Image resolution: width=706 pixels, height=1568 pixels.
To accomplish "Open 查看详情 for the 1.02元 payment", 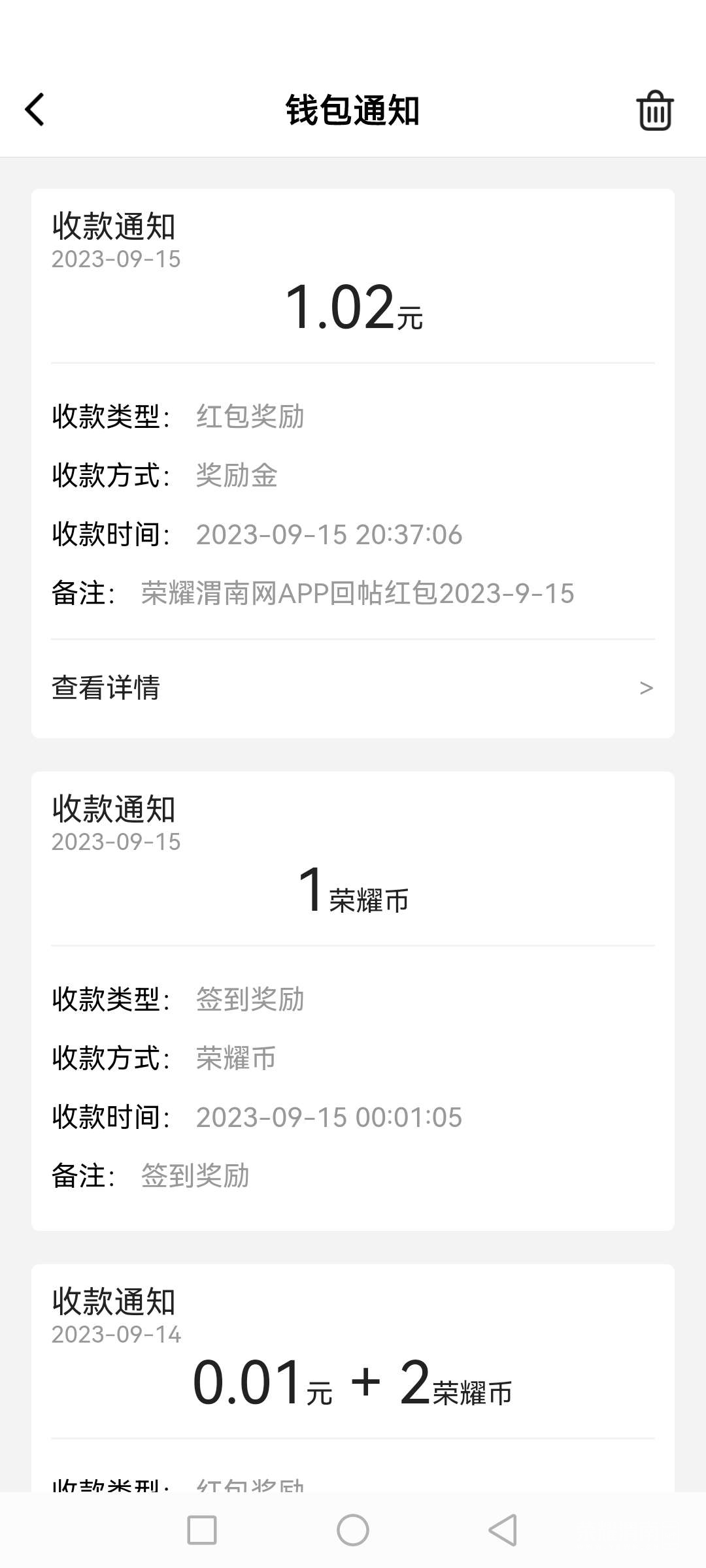I will [x=353, y=688].
